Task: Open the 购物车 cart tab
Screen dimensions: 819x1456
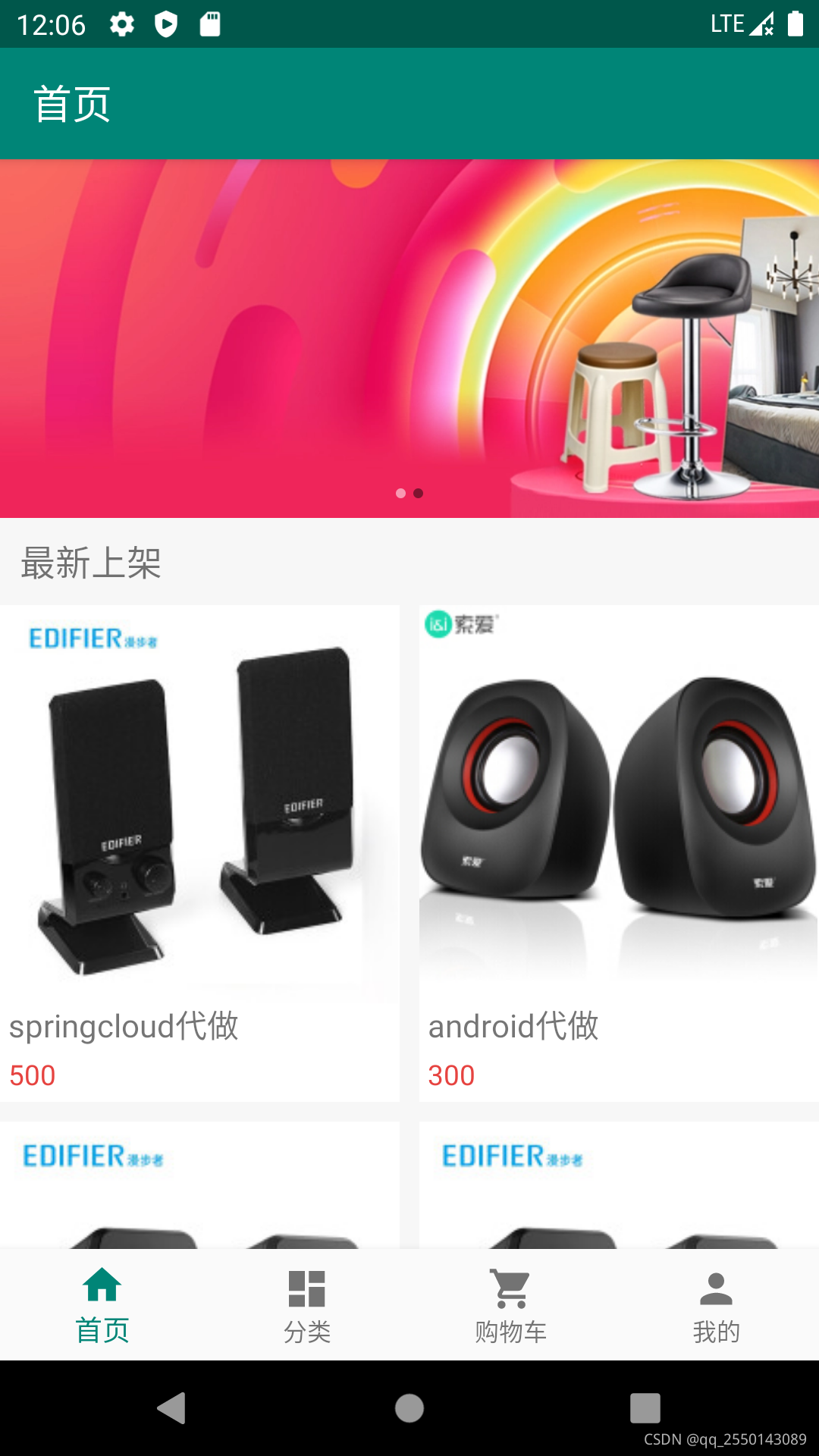Action: 511,1306
